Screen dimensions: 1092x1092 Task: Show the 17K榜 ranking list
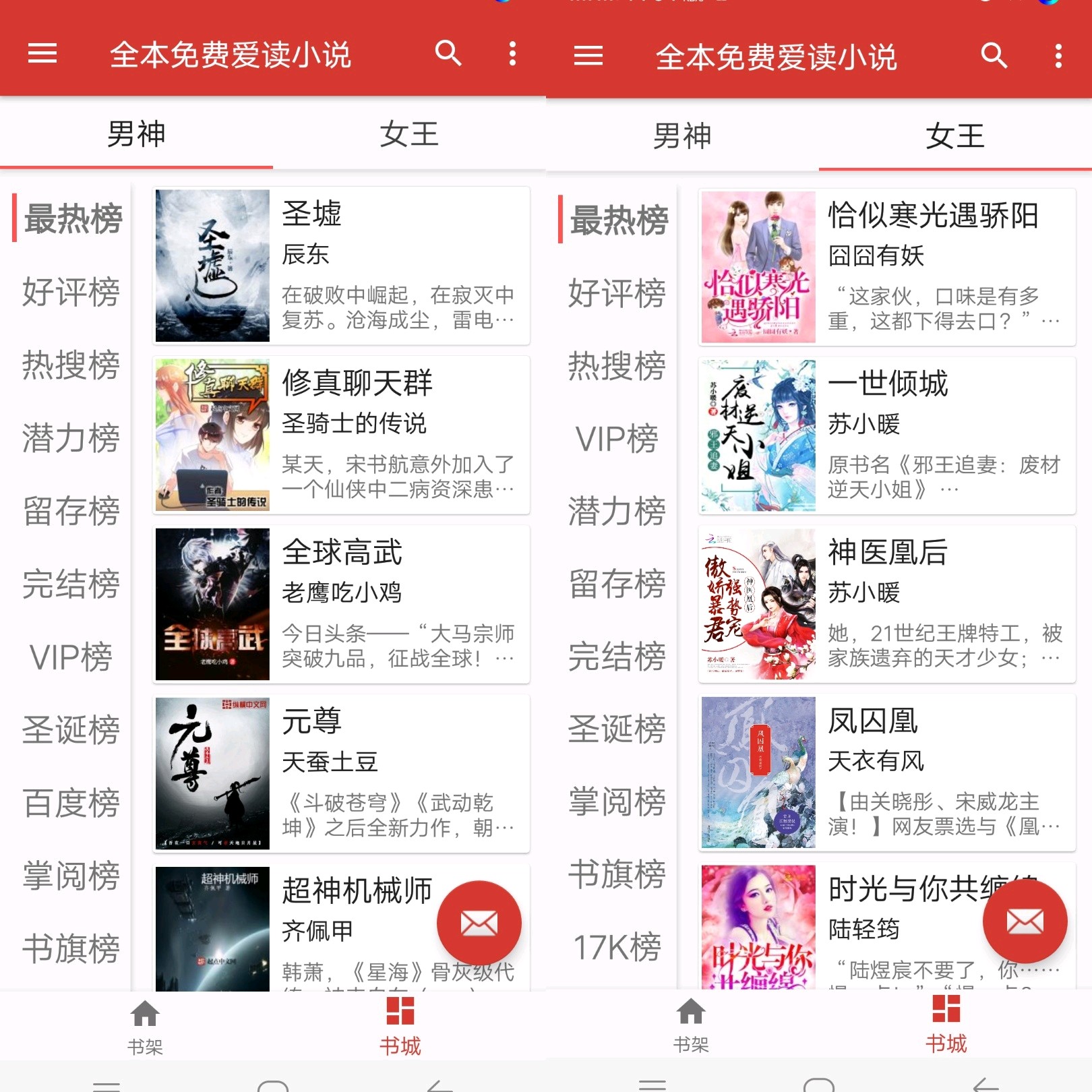point(617,947)
